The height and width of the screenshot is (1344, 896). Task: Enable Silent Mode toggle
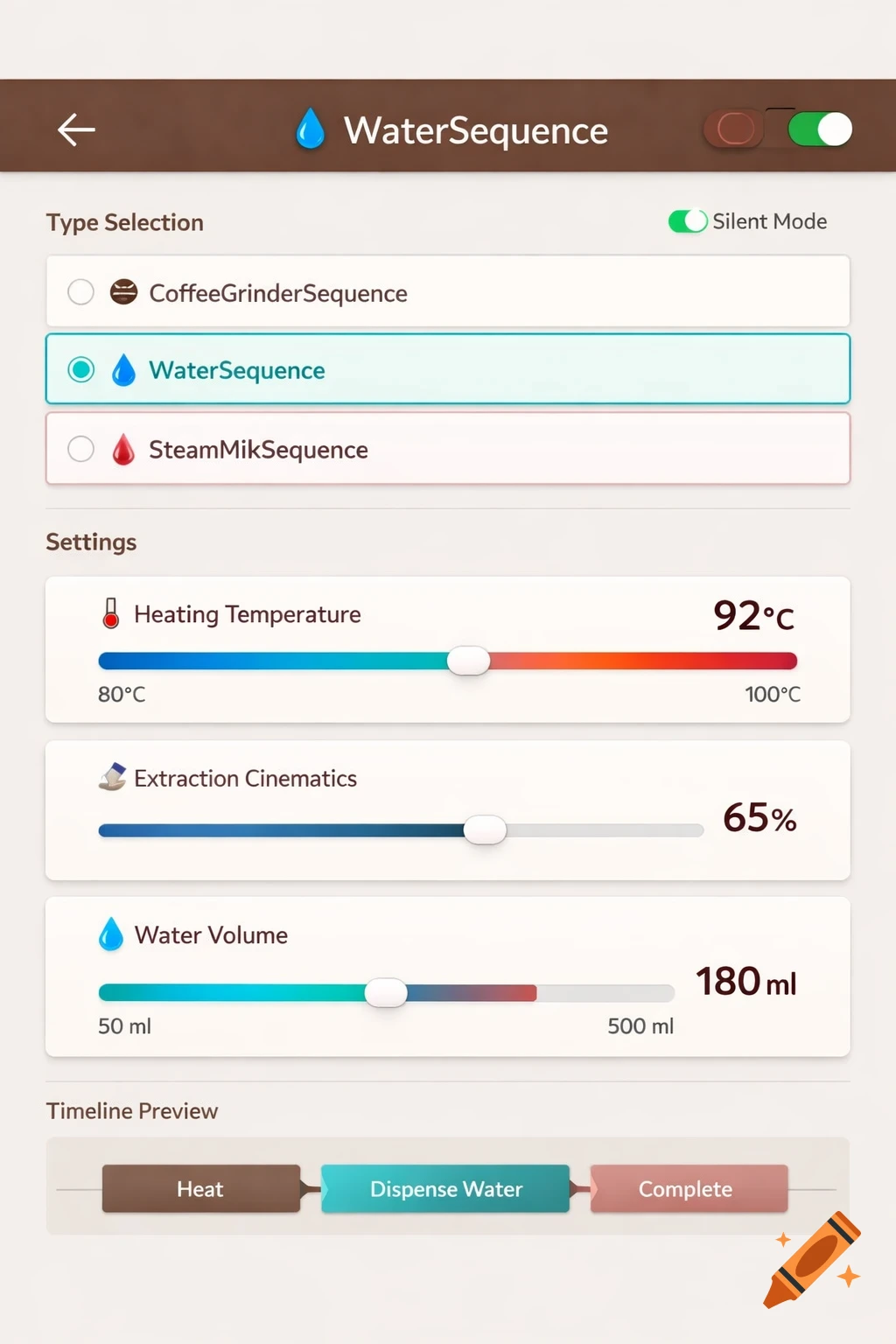coord(688,221)
